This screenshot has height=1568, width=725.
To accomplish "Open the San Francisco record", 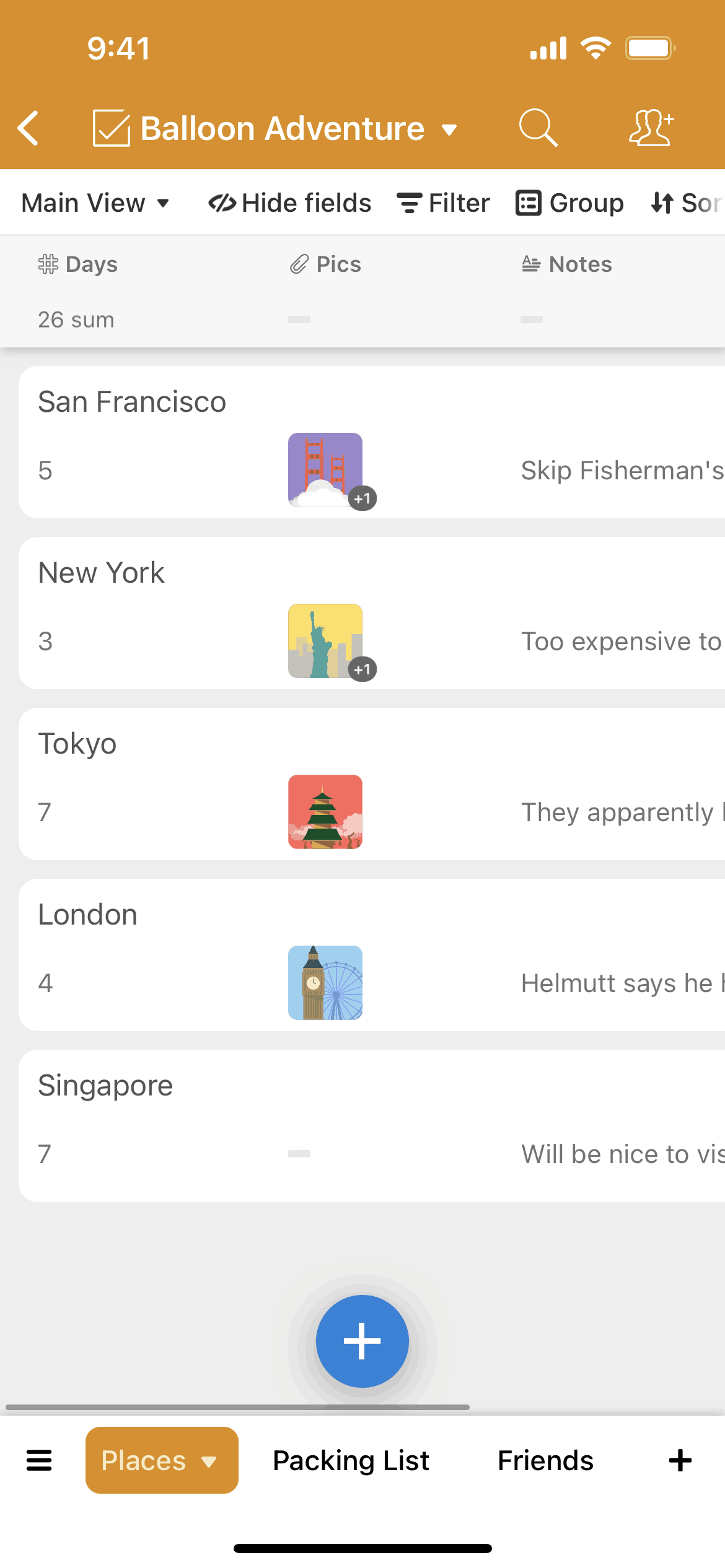I will tap(132, 402).
